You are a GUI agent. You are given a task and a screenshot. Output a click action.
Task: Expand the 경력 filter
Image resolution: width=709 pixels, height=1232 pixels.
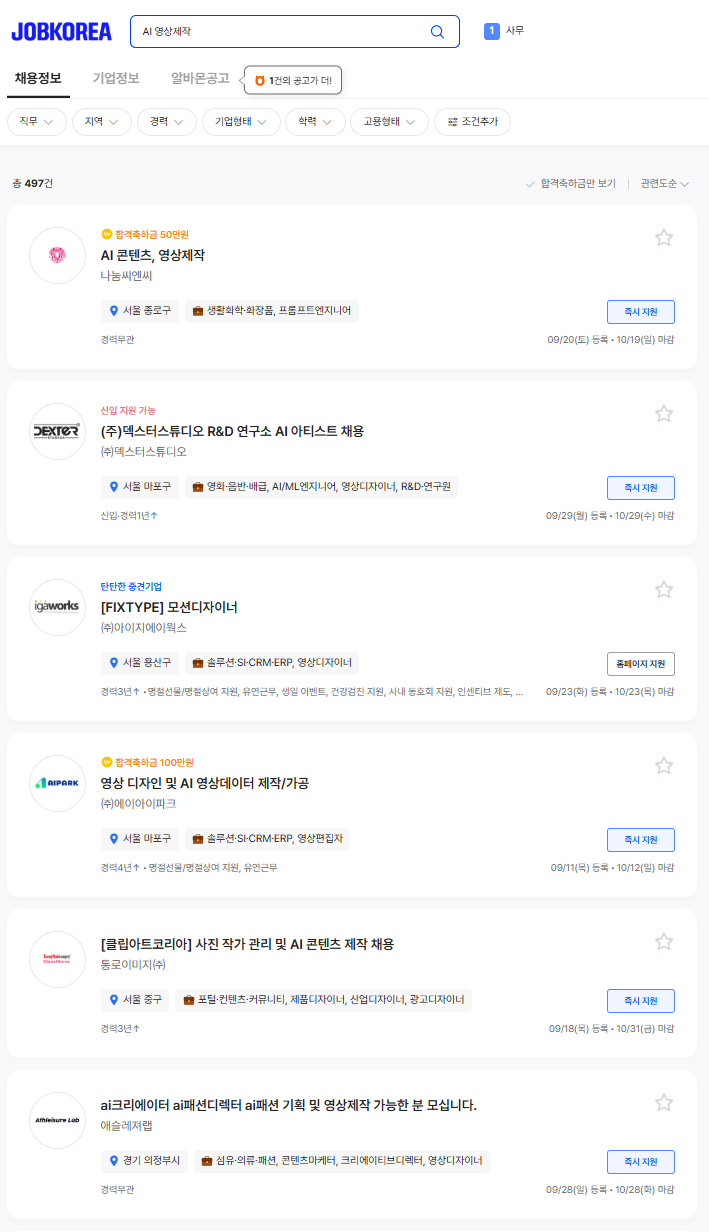pos(167,122)
